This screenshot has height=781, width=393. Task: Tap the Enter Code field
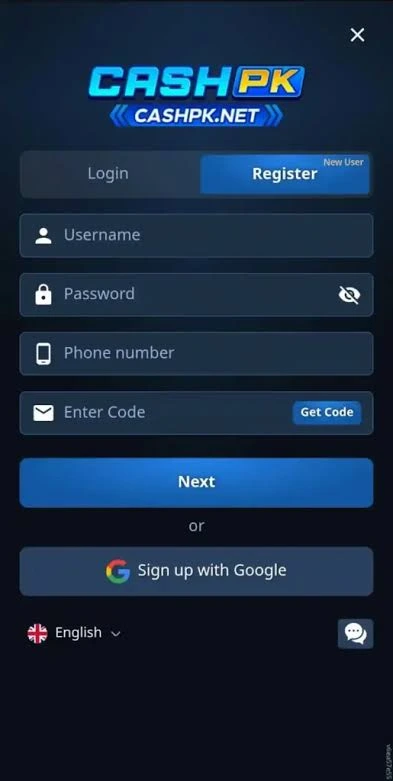tap(196, 413)
